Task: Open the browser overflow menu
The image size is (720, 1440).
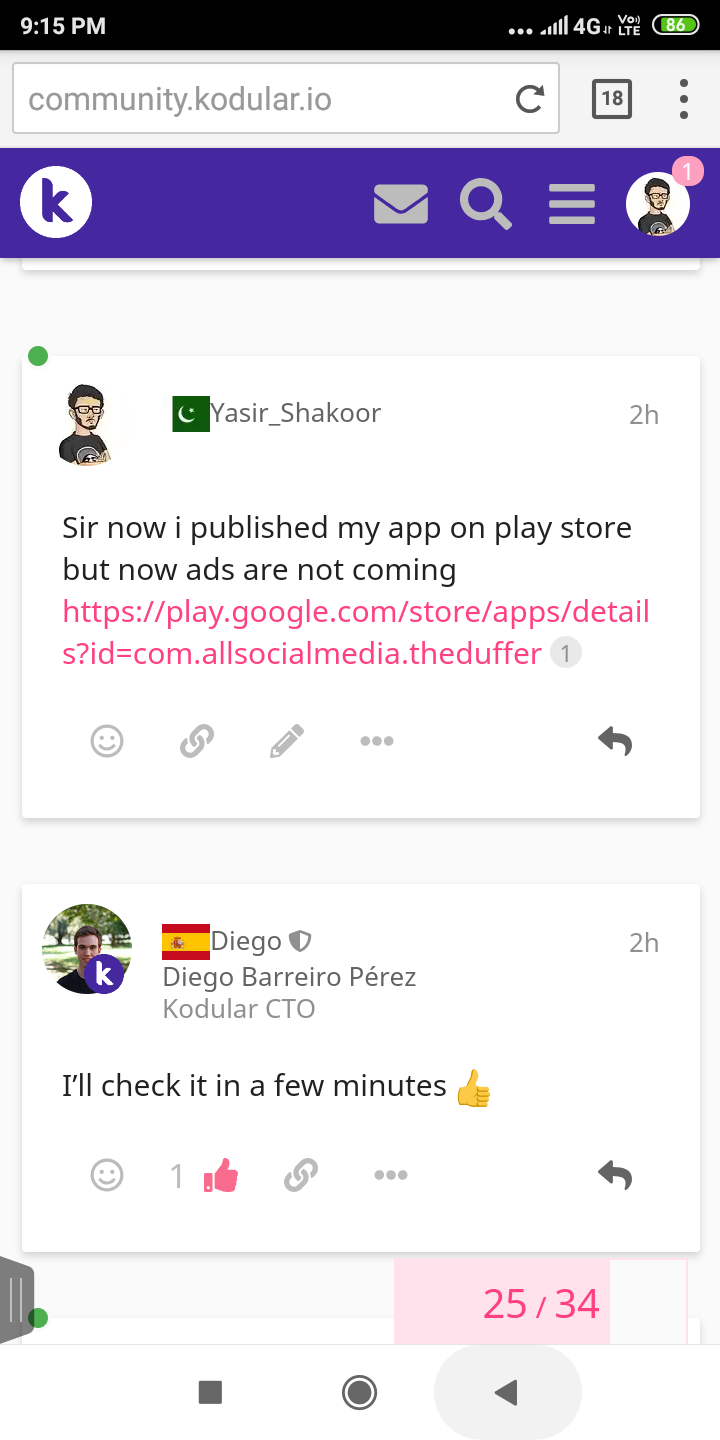Action: [684, 99]
